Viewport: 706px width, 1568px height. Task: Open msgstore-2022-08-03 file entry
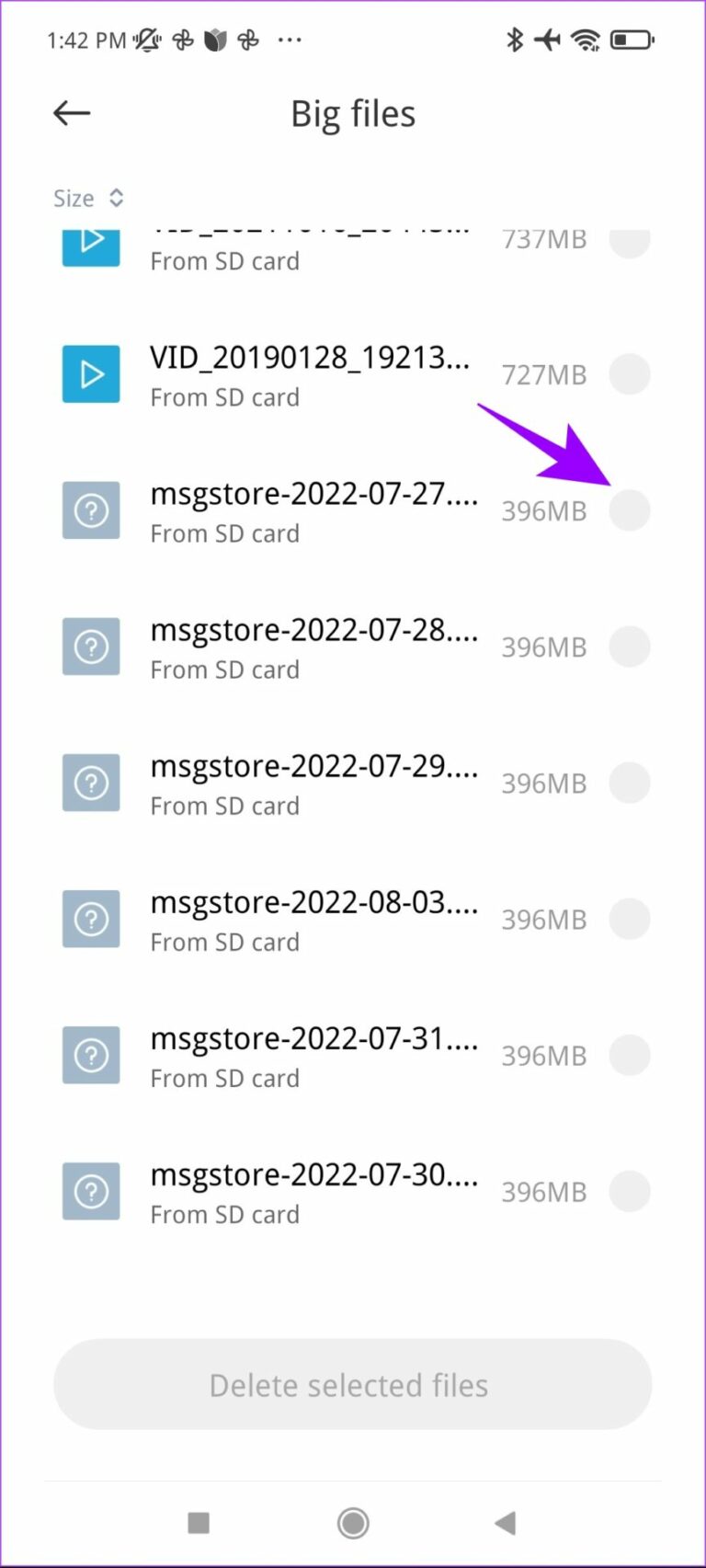(x=313, y=919)
